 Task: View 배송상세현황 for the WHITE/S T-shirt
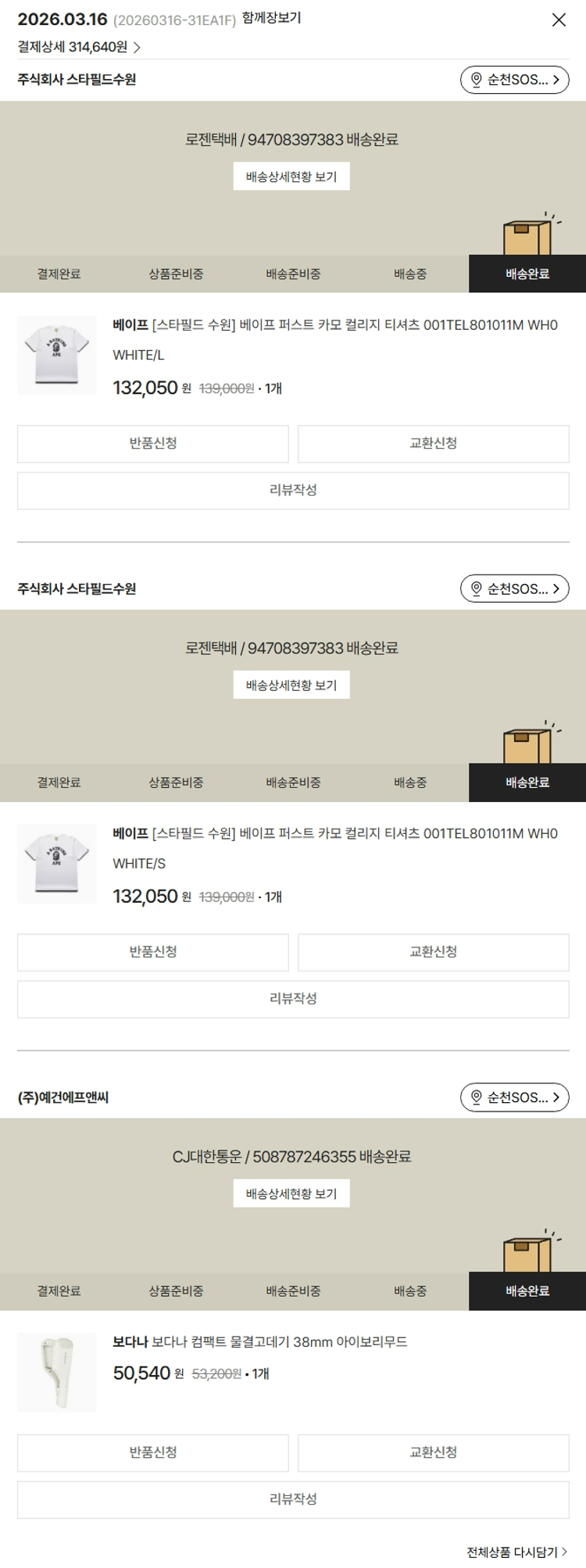point(291,685)
